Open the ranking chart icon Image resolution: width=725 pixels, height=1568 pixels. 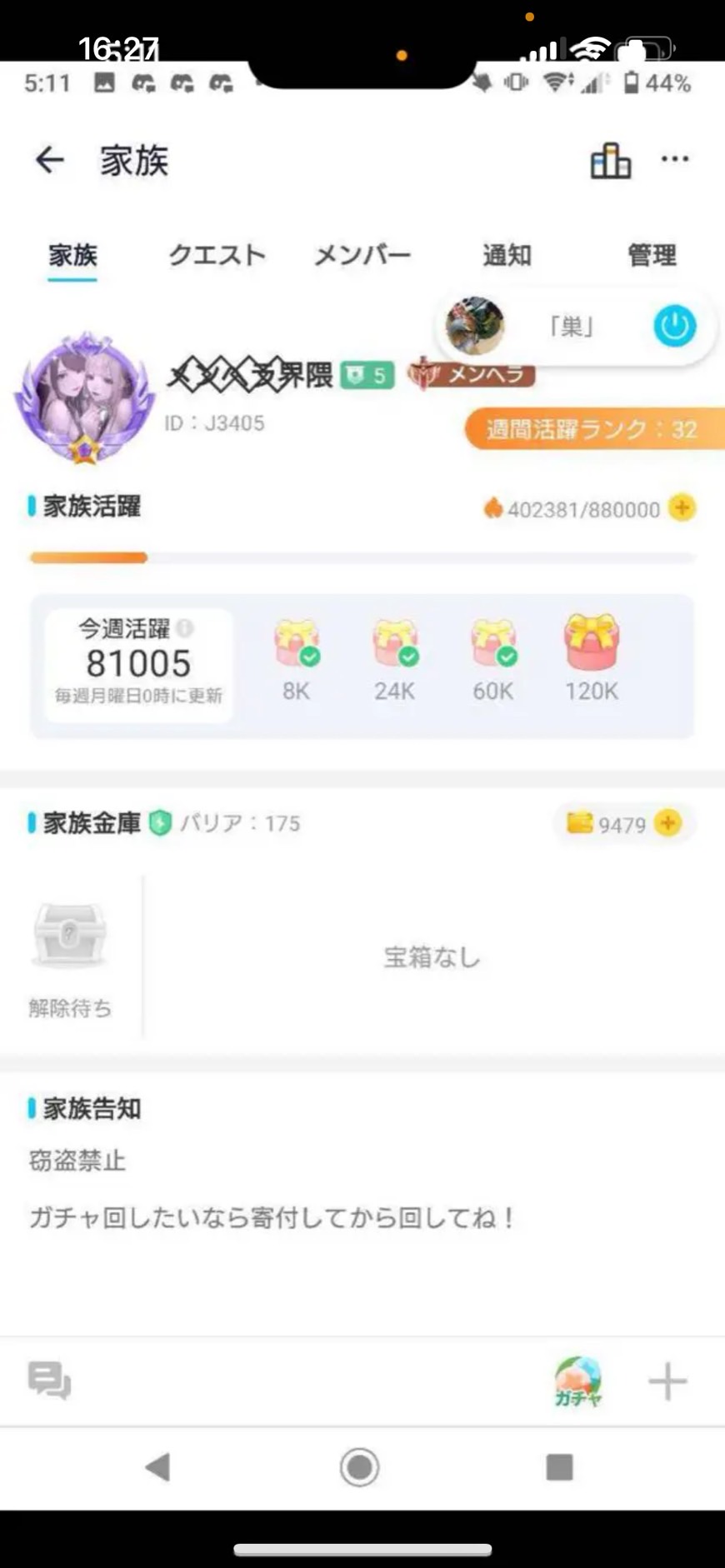[610, 160]
